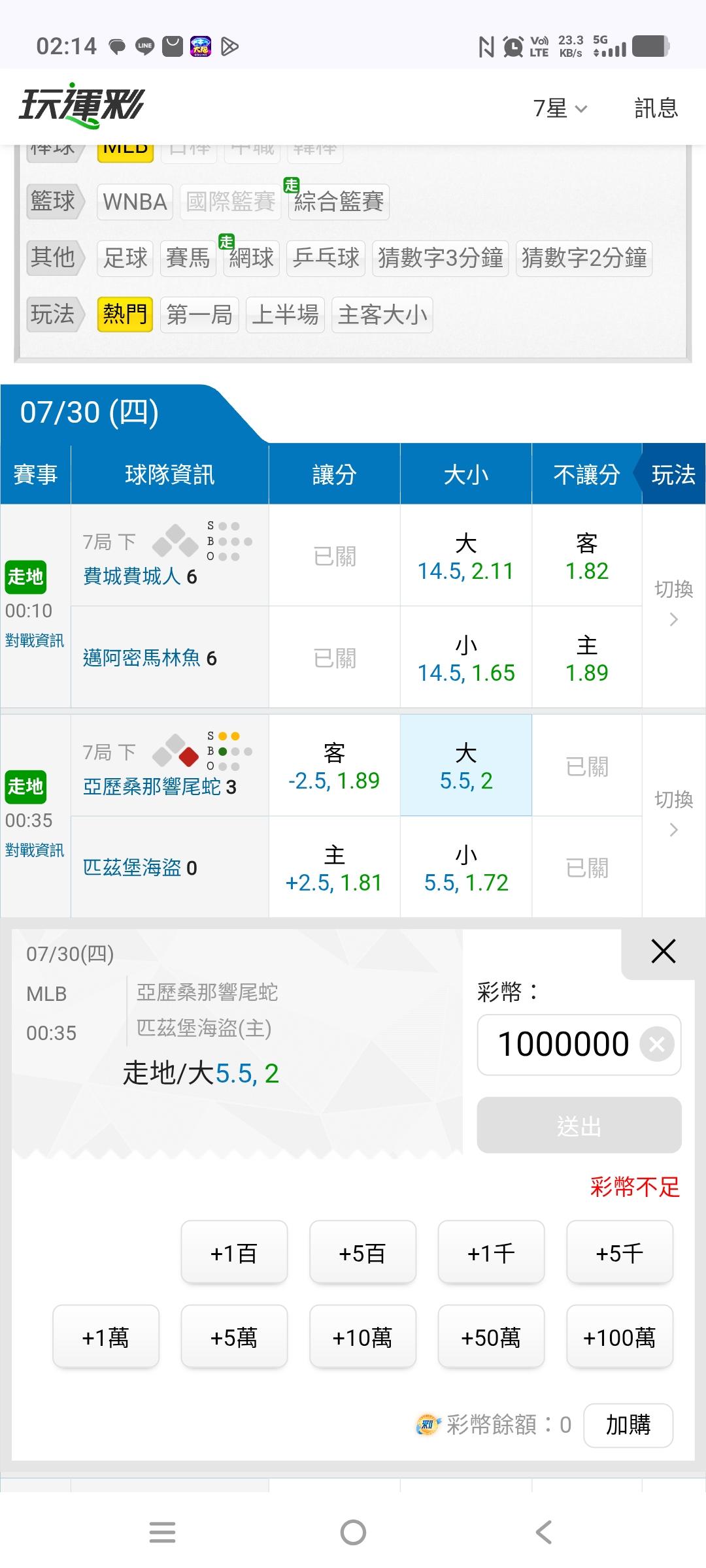Open 訊息 messages
Screen dimensions: 706x1568
[x=656, y=108]
